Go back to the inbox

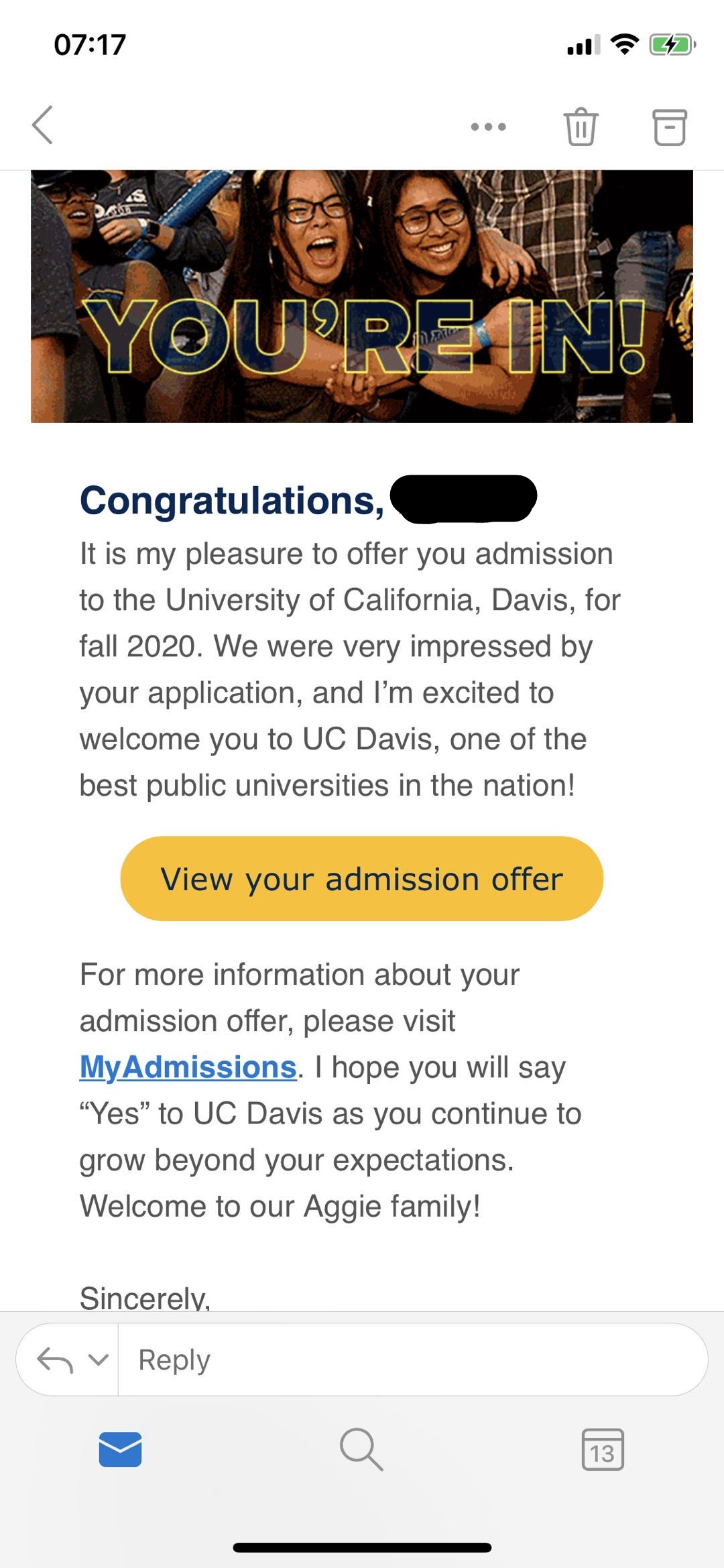(x=43, y=125)
